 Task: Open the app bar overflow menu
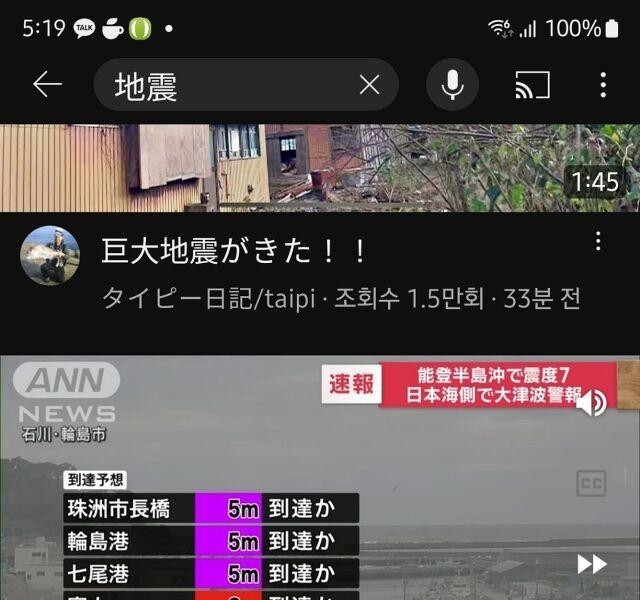pyautogui.click(x=603, y=86)
